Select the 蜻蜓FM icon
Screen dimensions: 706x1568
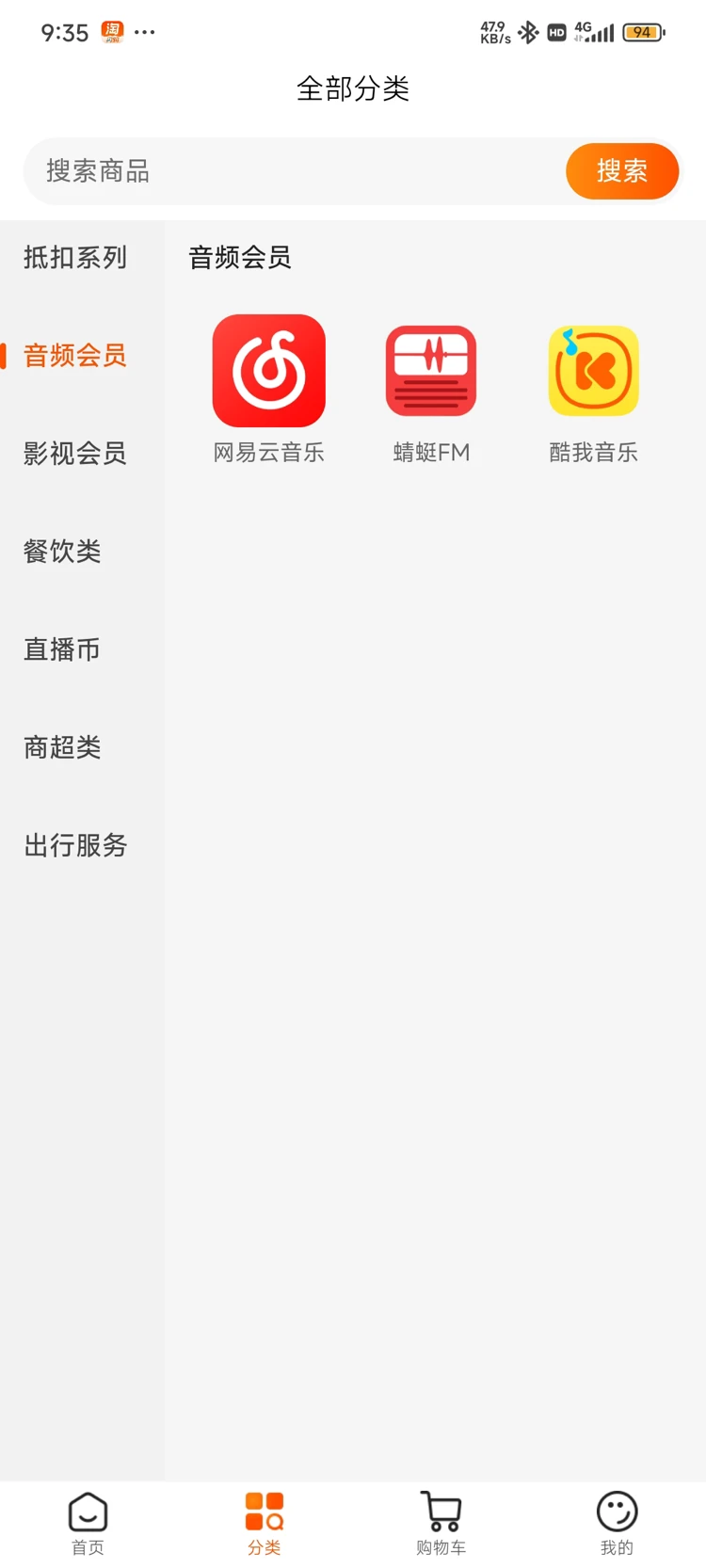[x=430, y=370]
